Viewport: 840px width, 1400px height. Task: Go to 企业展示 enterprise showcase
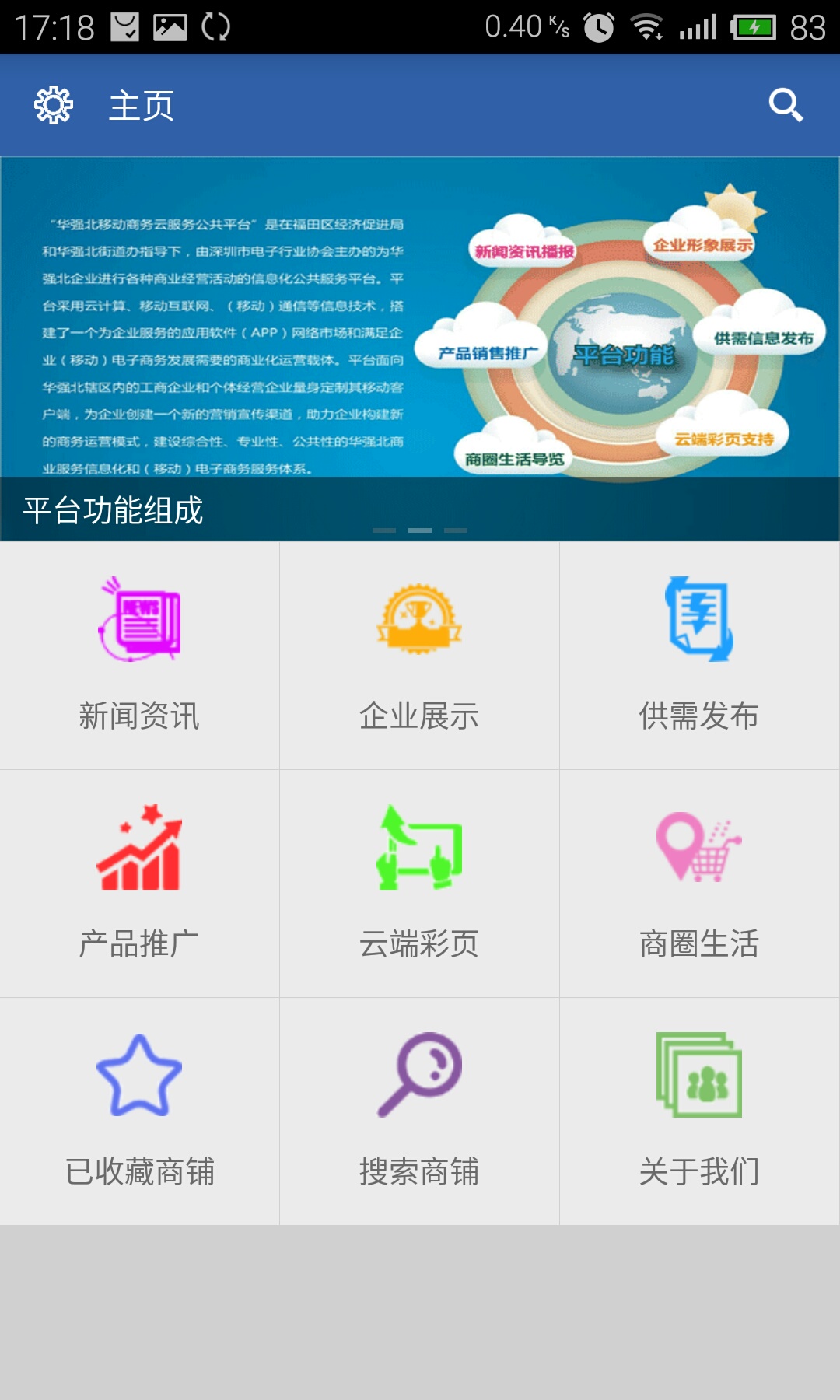pos(419,656)
